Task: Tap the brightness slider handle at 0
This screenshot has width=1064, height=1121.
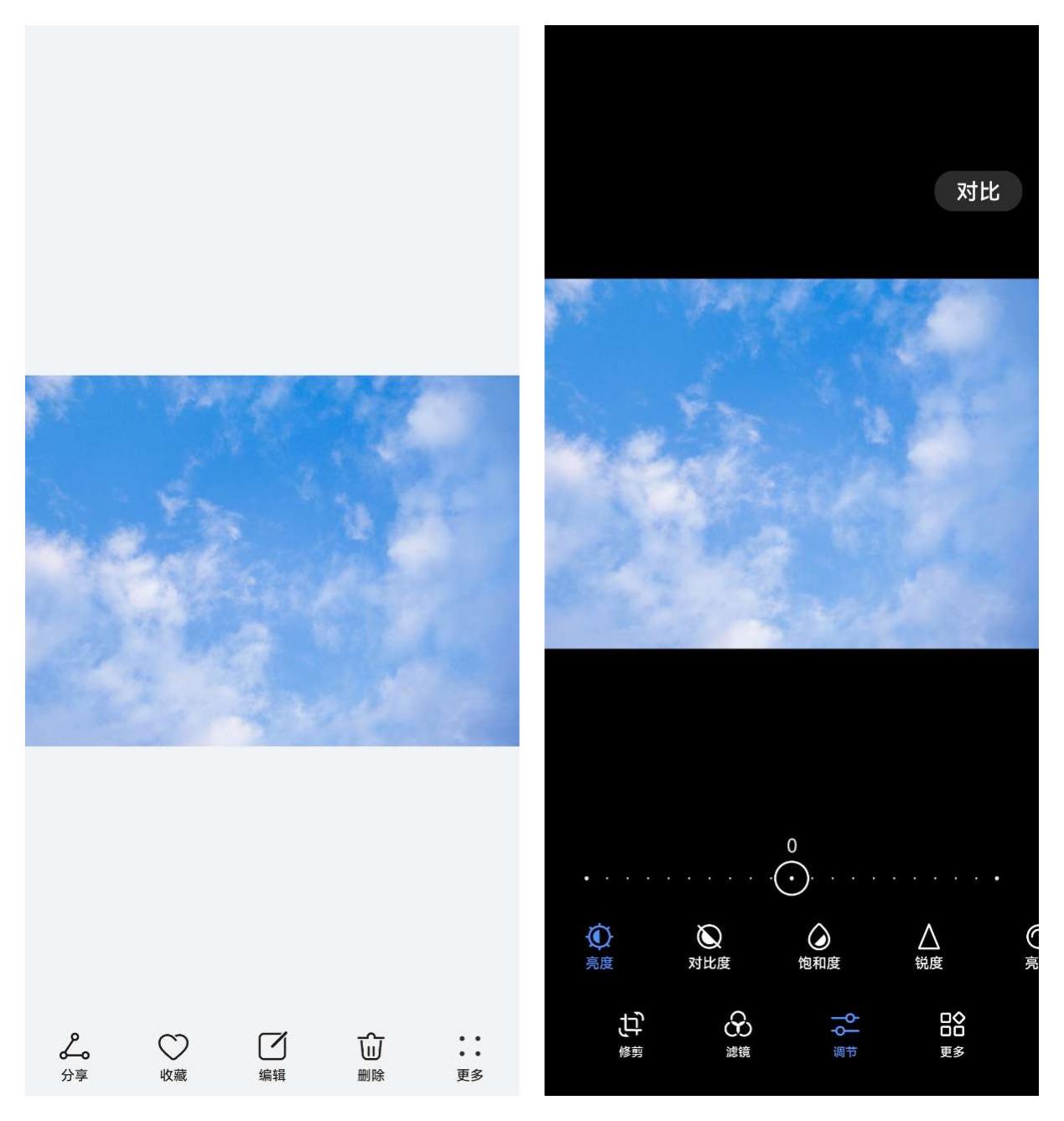Action: [x=792, y=879]
